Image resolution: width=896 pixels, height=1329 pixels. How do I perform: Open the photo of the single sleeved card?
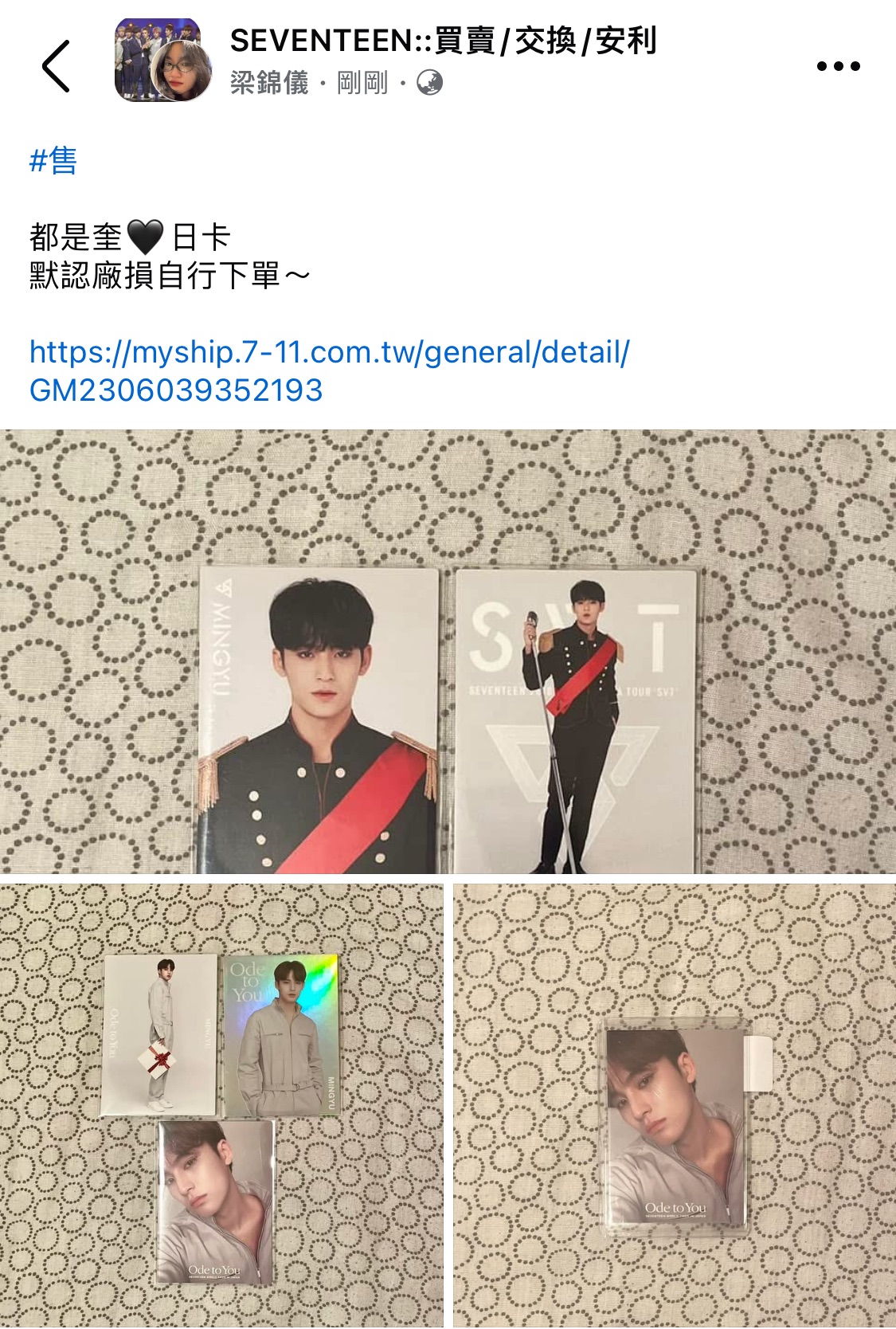click(x=675, y=1106)
